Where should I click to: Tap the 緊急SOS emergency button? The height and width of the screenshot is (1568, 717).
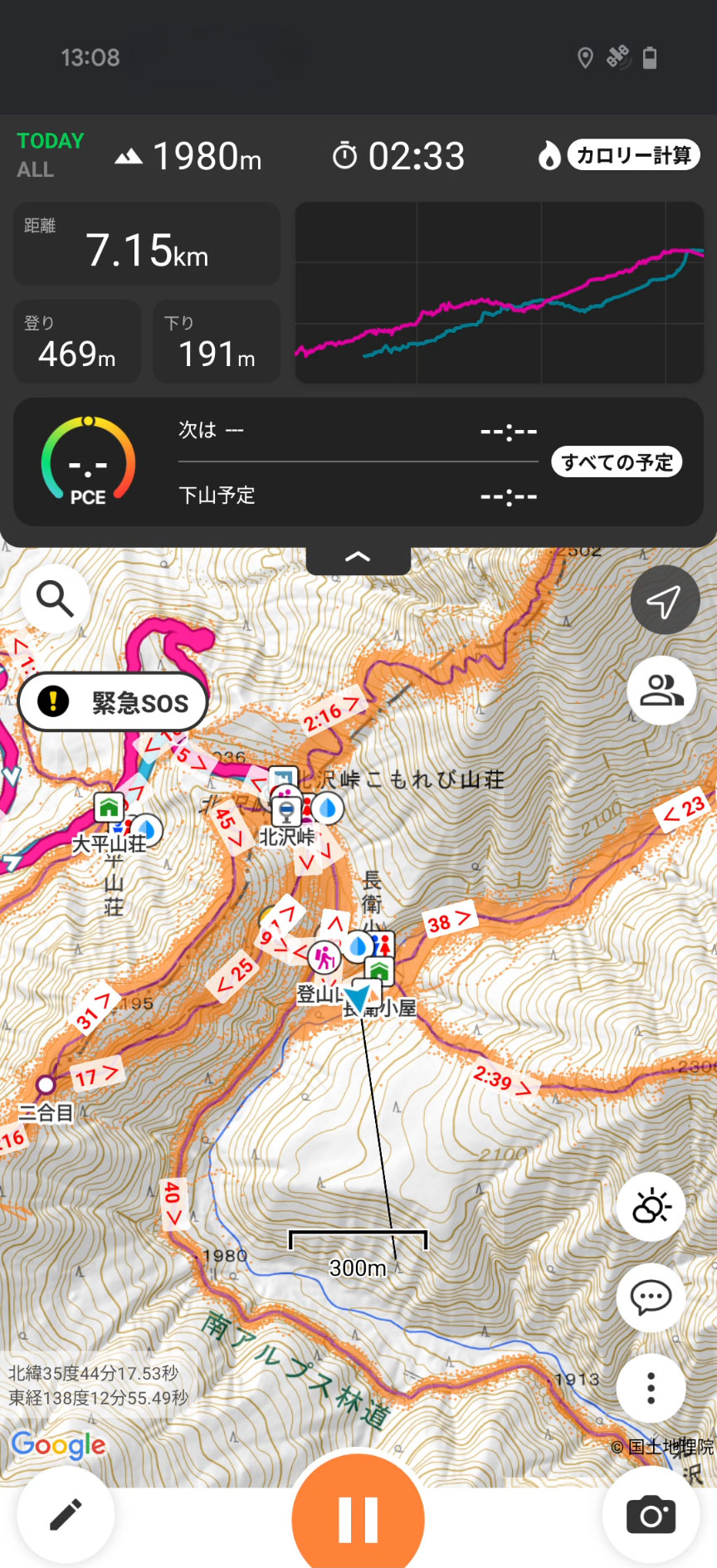113,702
